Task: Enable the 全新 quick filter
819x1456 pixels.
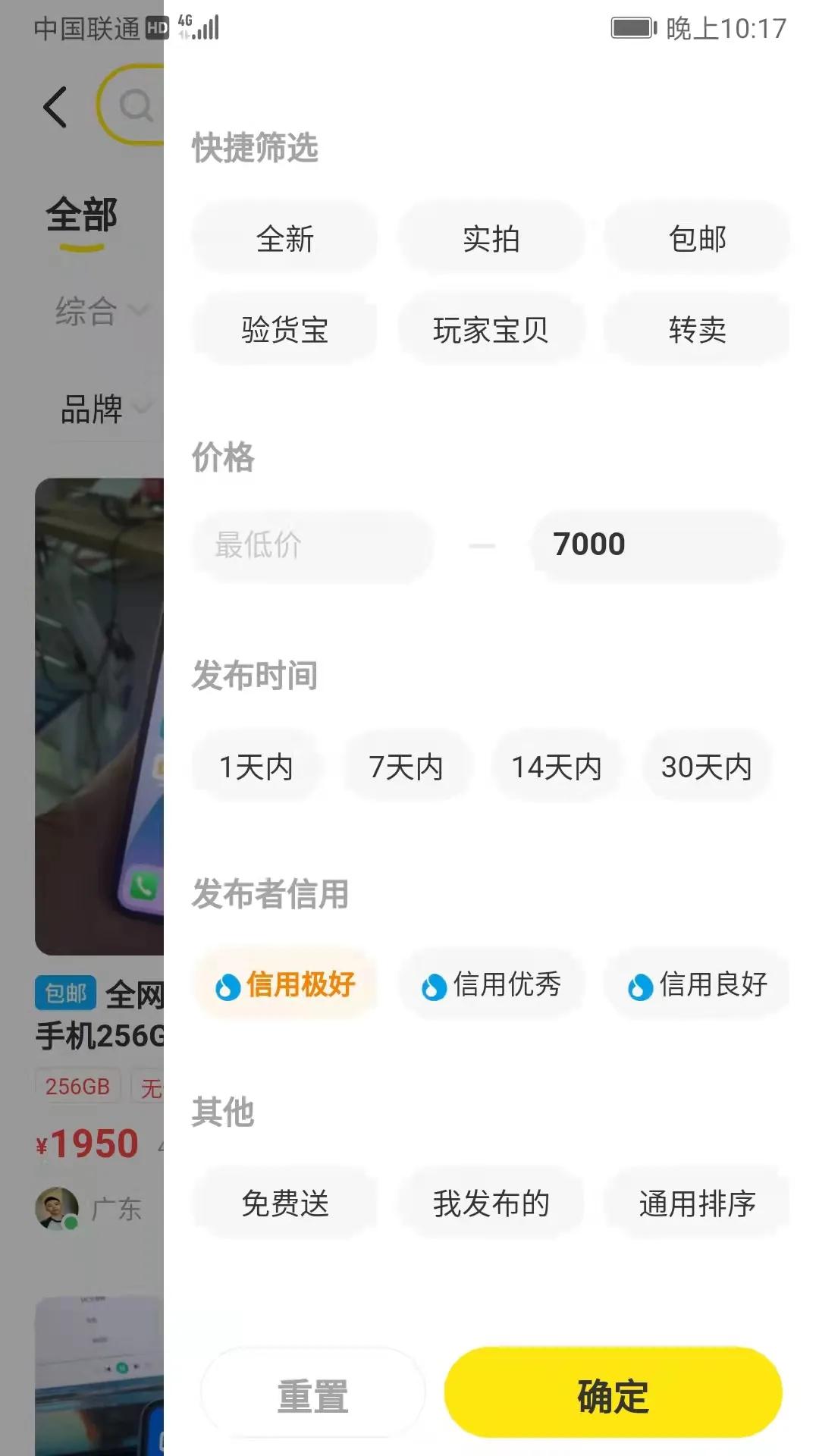Action: [x=284, y=238]
